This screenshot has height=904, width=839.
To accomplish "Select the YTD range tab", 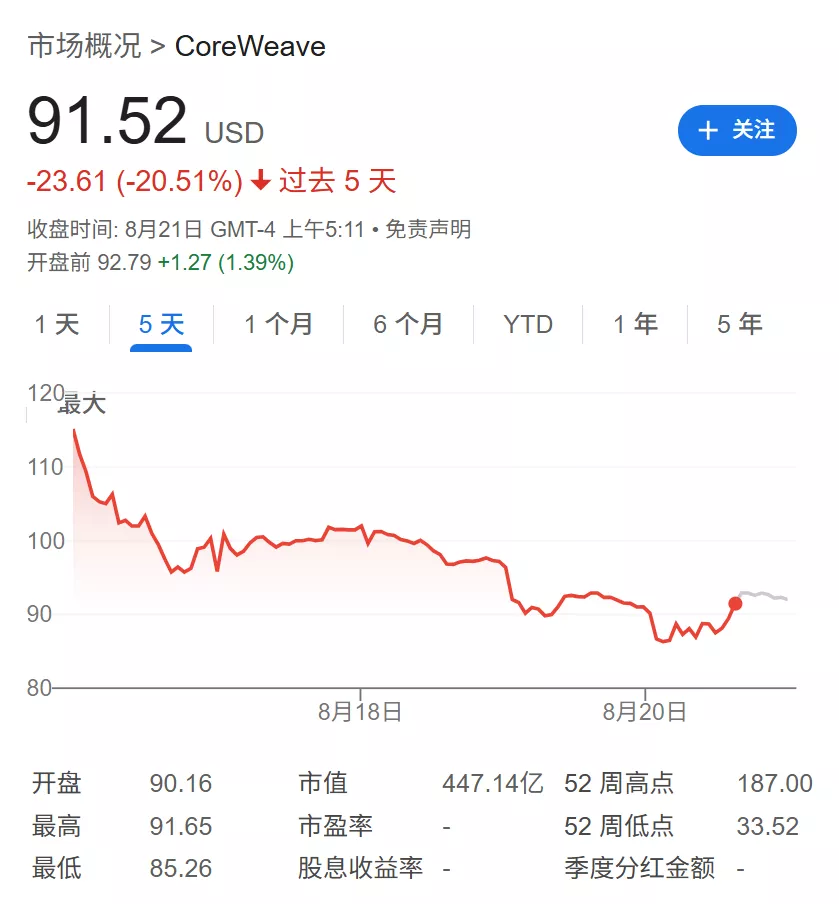I will tap(528, 324).
